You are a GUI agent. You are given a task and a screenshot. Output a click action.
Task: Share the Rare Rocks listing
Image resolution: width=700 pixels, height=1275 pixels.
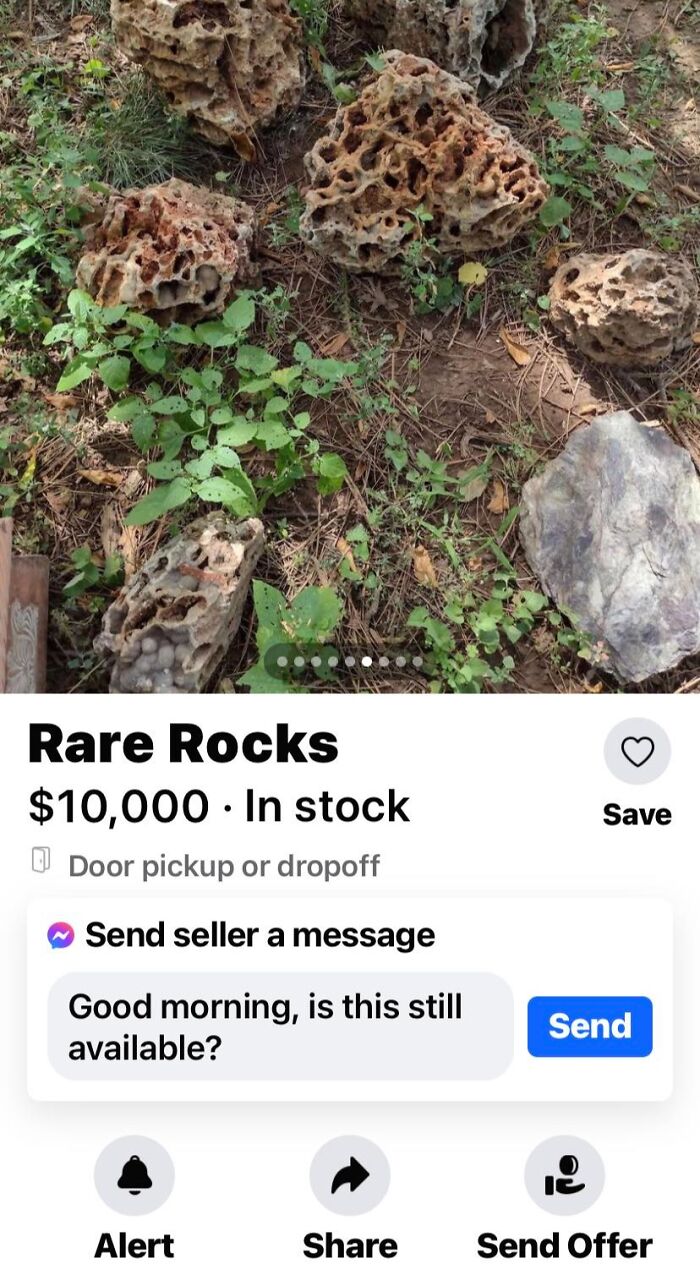coord(349,1176)
